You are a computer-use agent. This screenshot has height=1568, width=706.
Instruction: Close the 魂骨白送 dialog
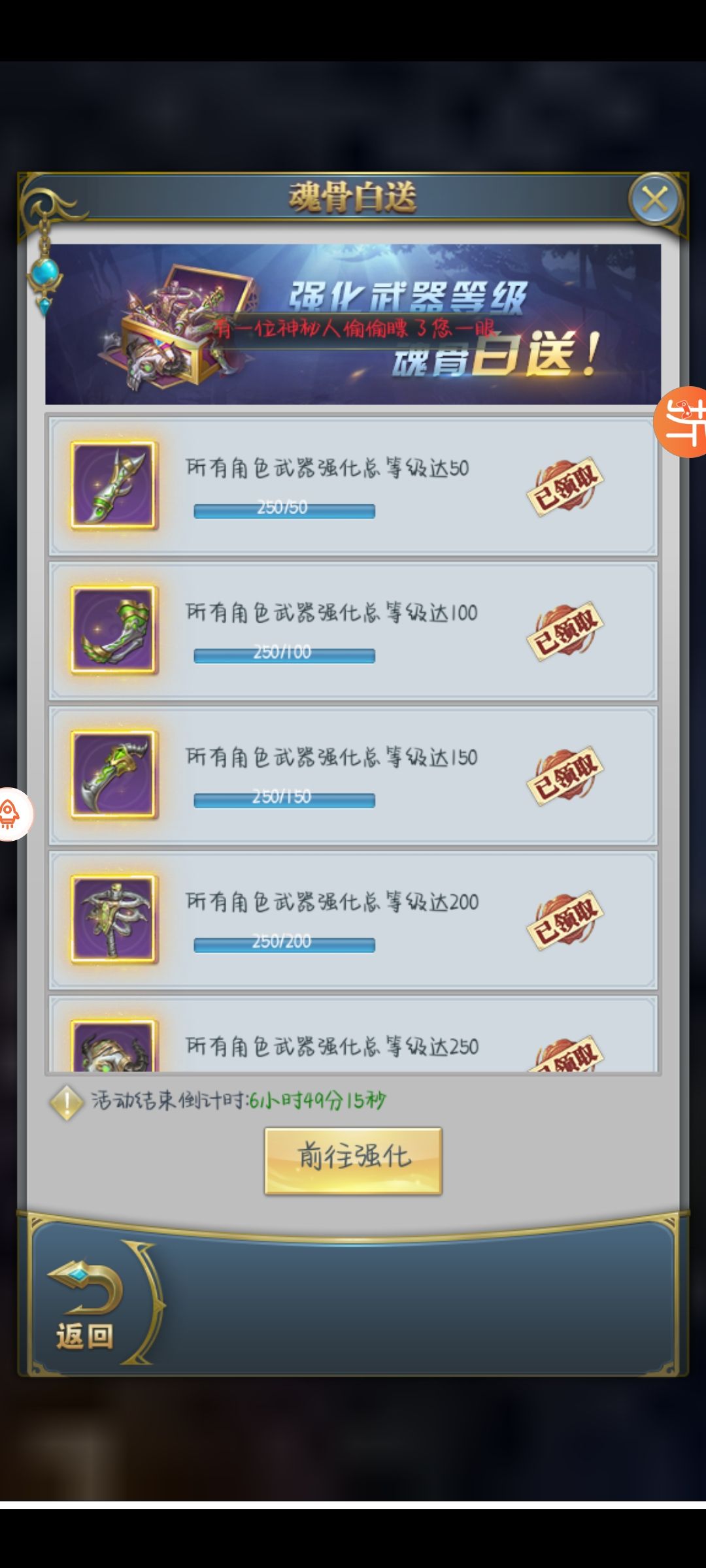click(x=654, y=199)
